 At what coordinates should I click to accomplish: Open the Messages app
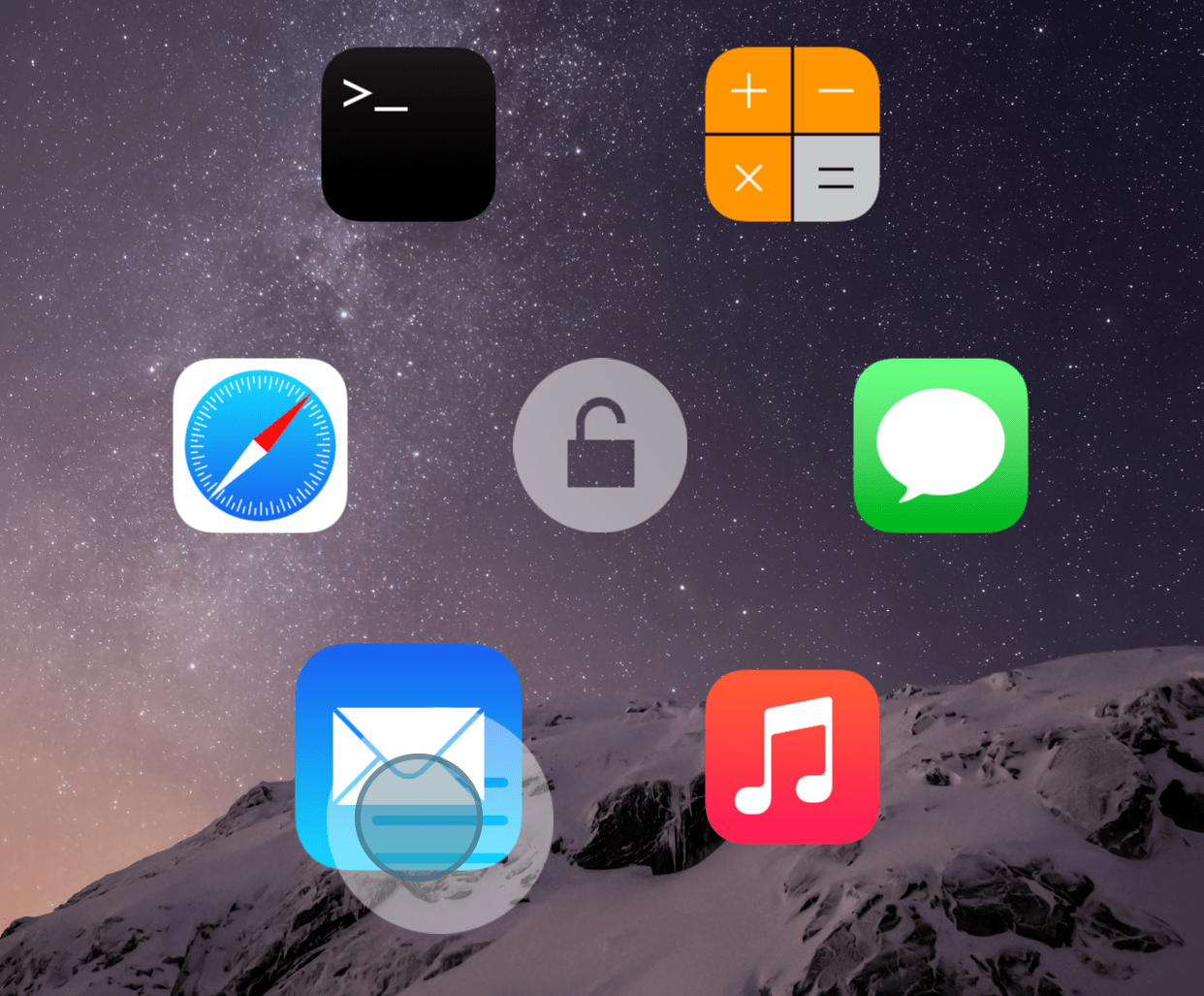tap(939, 445)
